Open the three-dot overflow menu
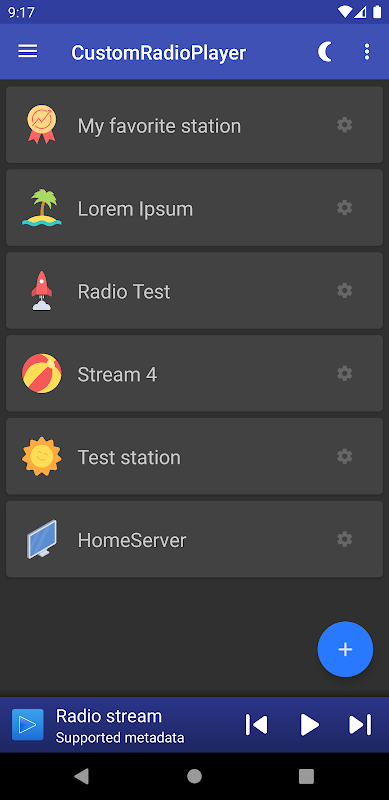The width and height of the screenshot is (389, 800). pos(367,52)
